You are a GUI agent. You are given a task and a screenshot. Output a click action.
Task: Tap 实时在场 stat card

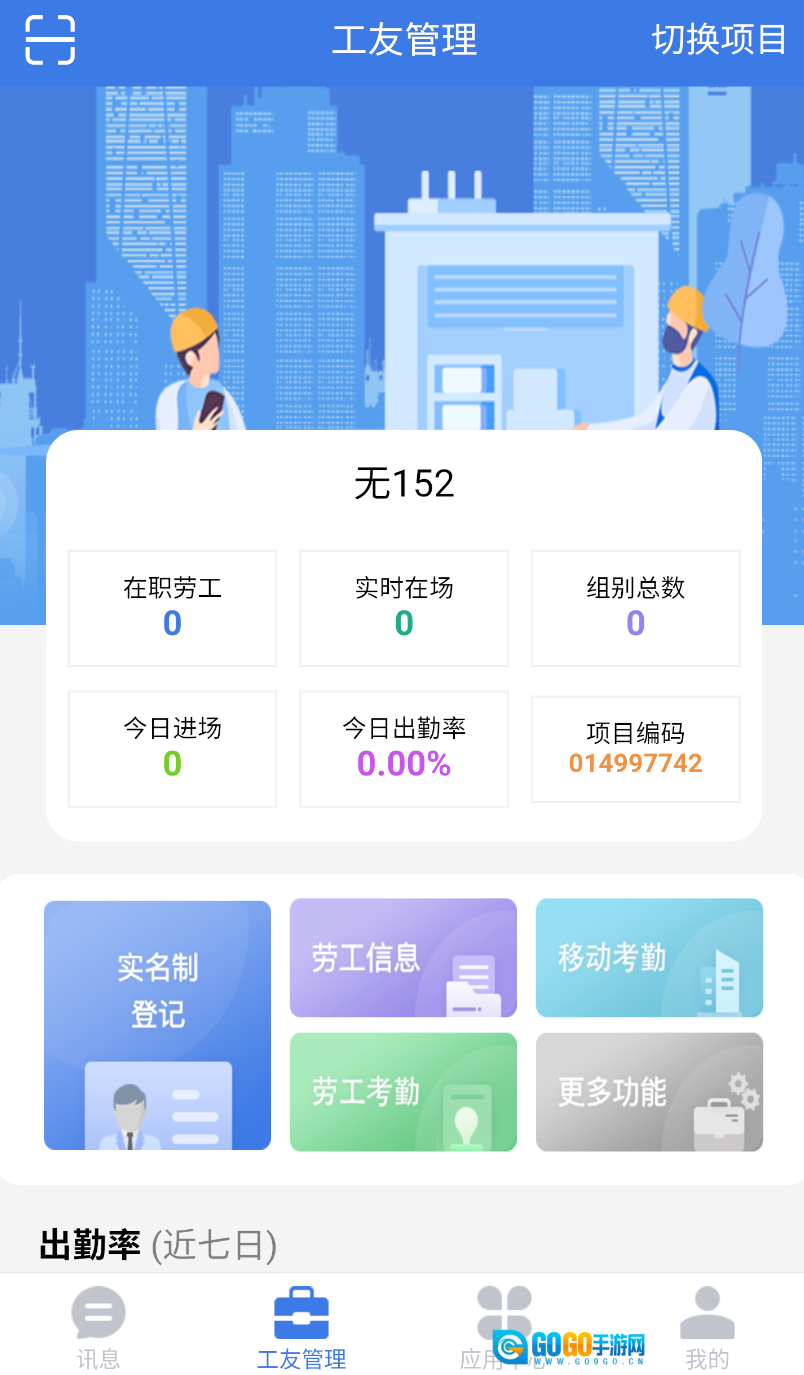(403, 608)
